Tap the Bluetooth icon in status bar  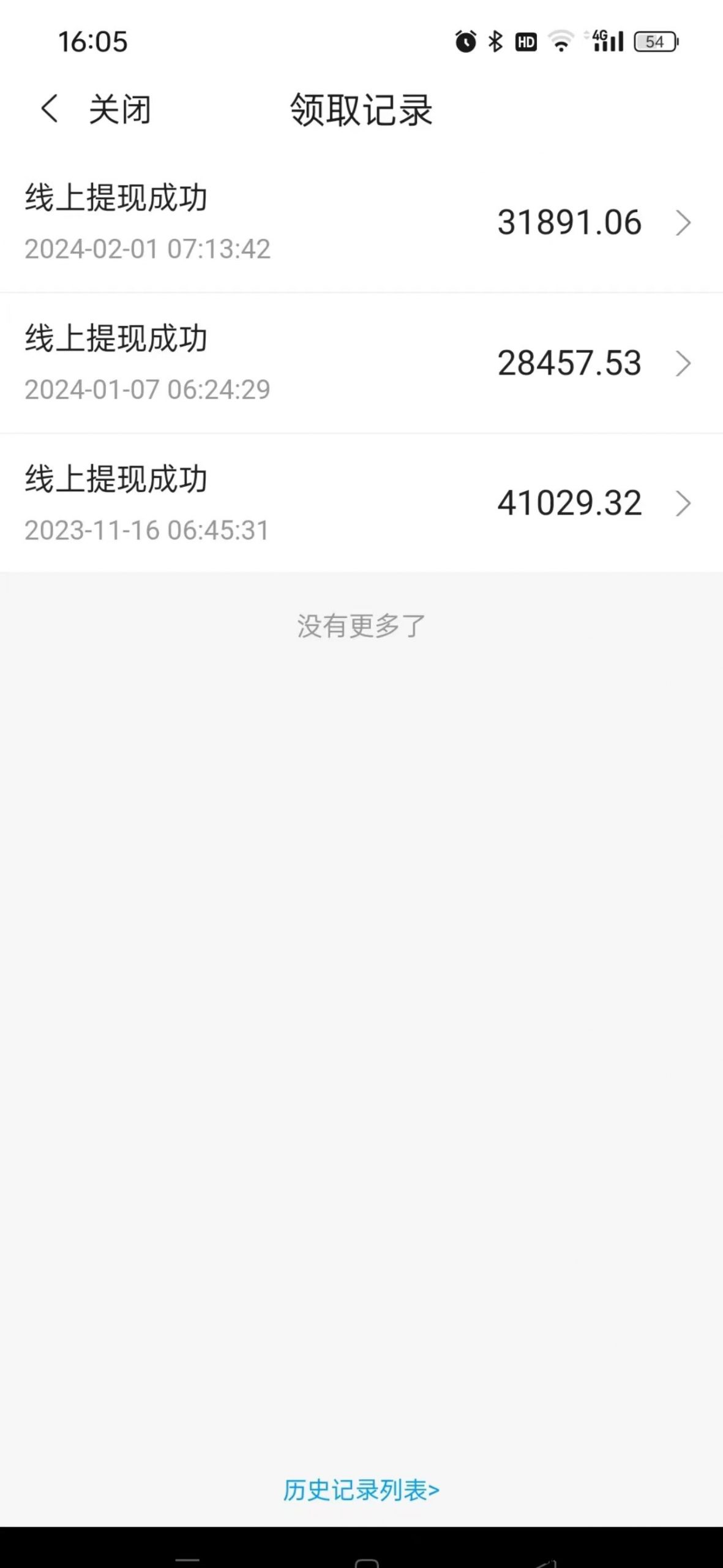495,41
